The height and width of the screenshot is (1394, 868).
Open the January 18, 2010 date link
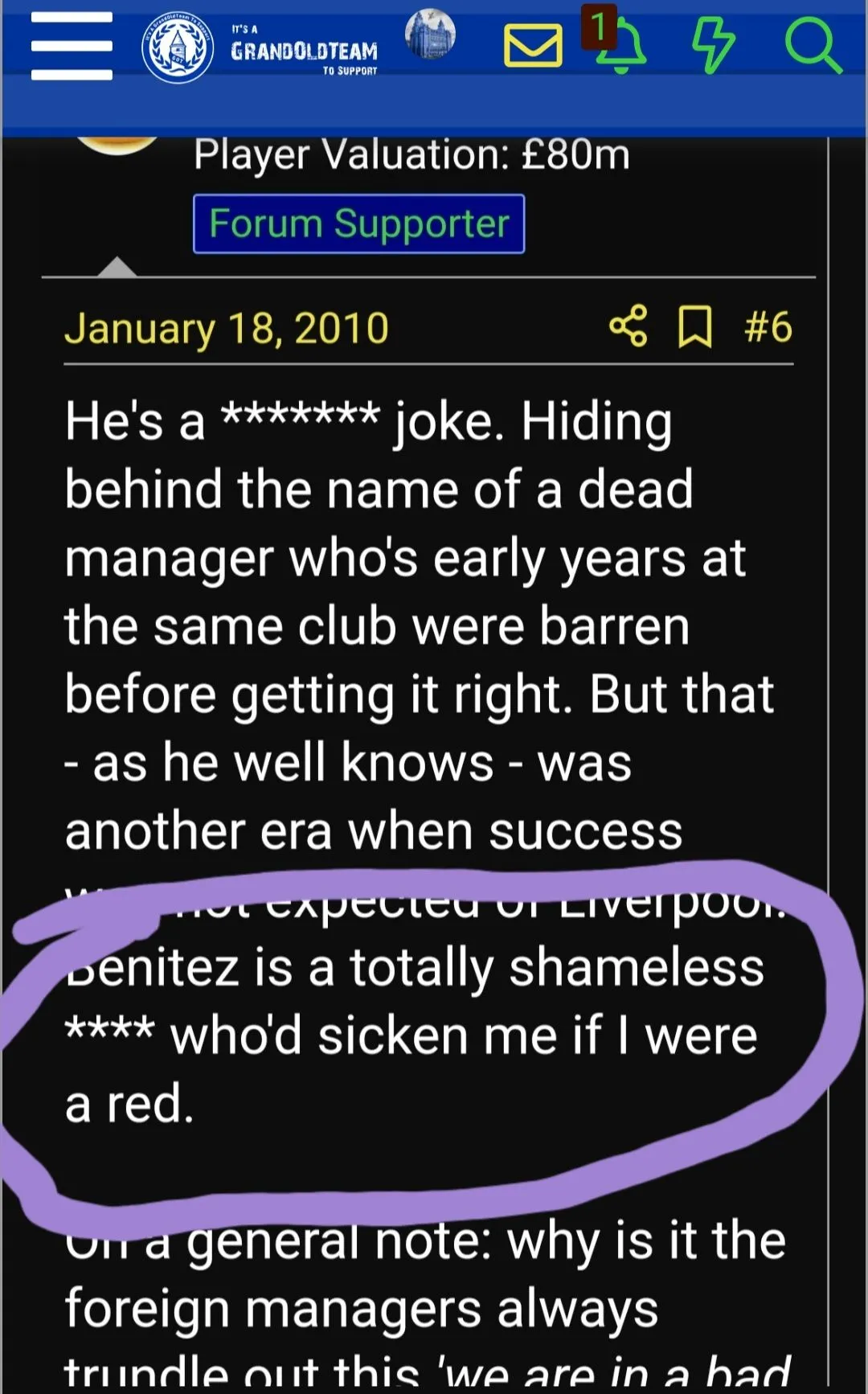point(227,329)
